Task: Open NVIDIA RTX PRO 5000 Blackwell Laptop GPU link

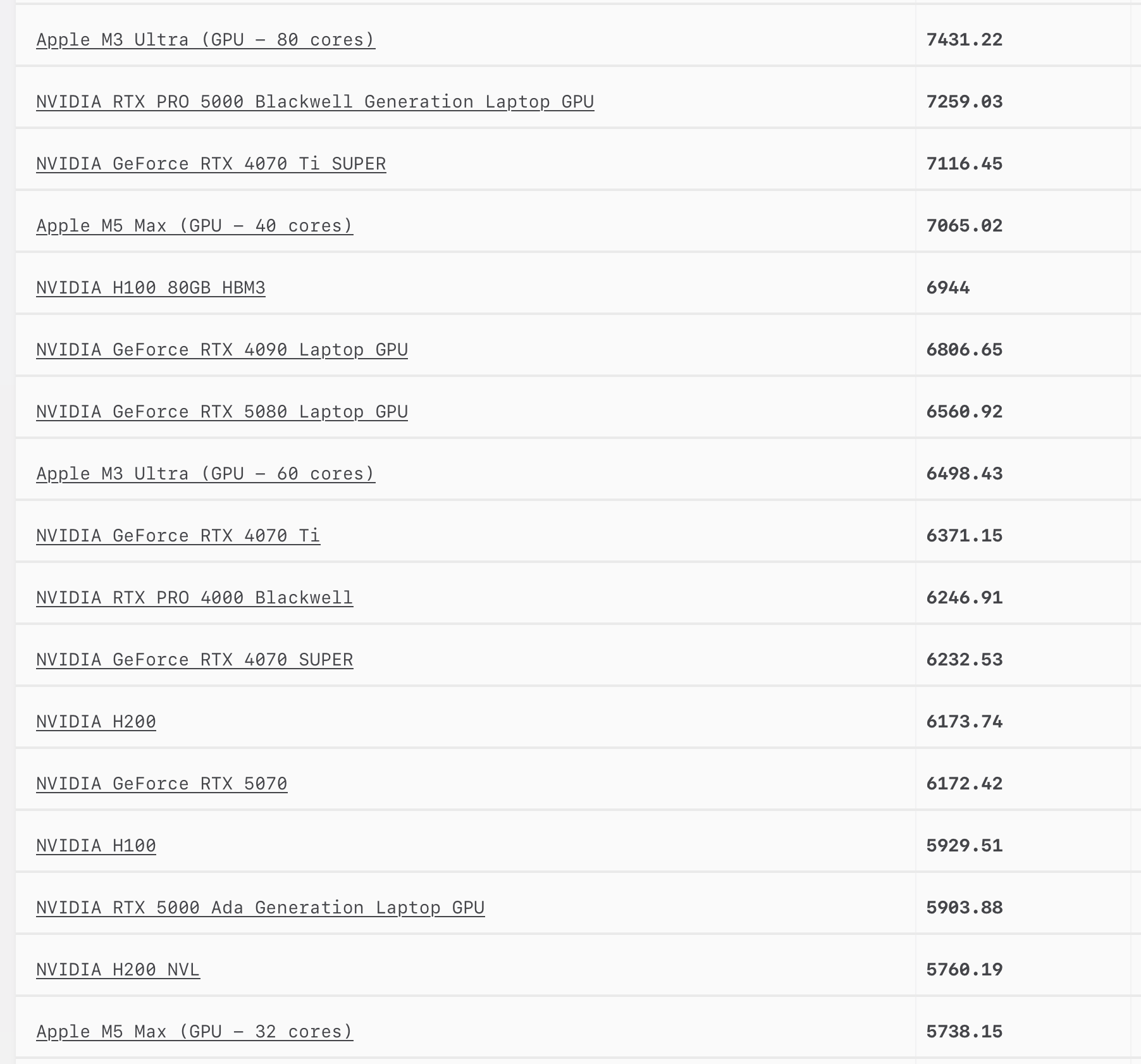Action: (315, 102)
